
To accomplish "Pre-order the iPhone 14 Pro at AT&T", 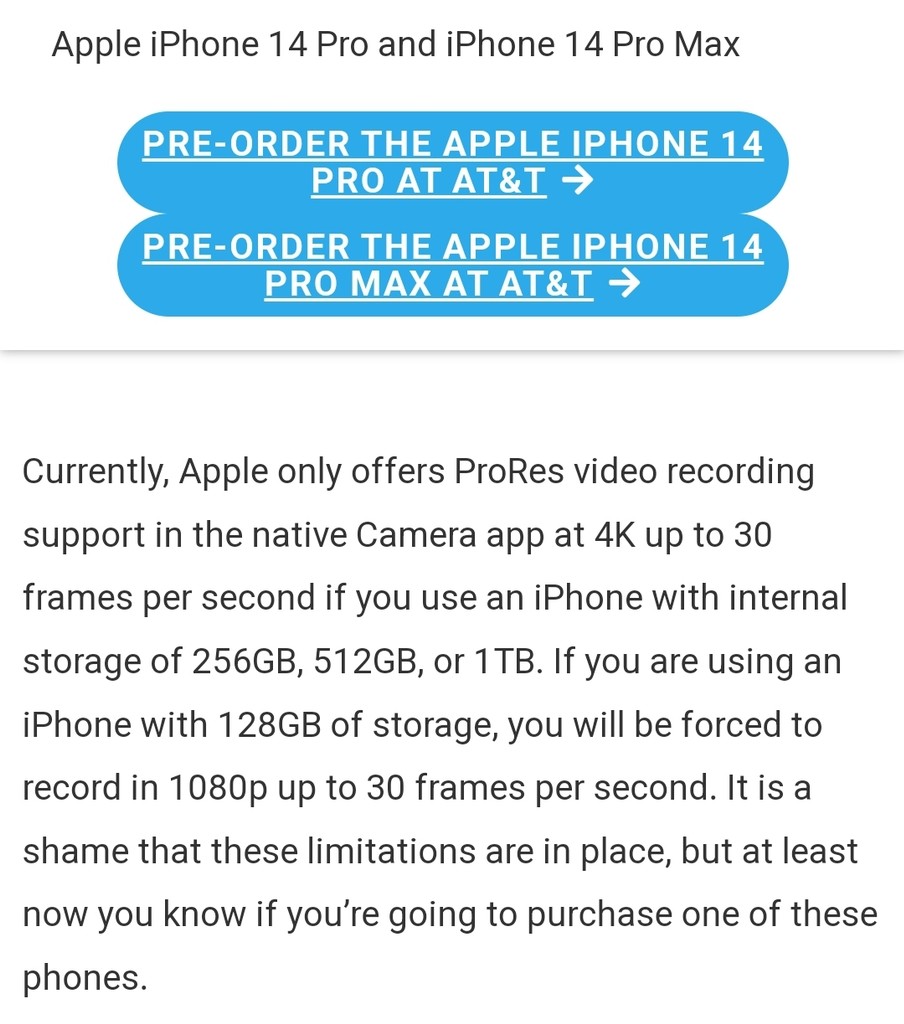I will tap(452, 162).
